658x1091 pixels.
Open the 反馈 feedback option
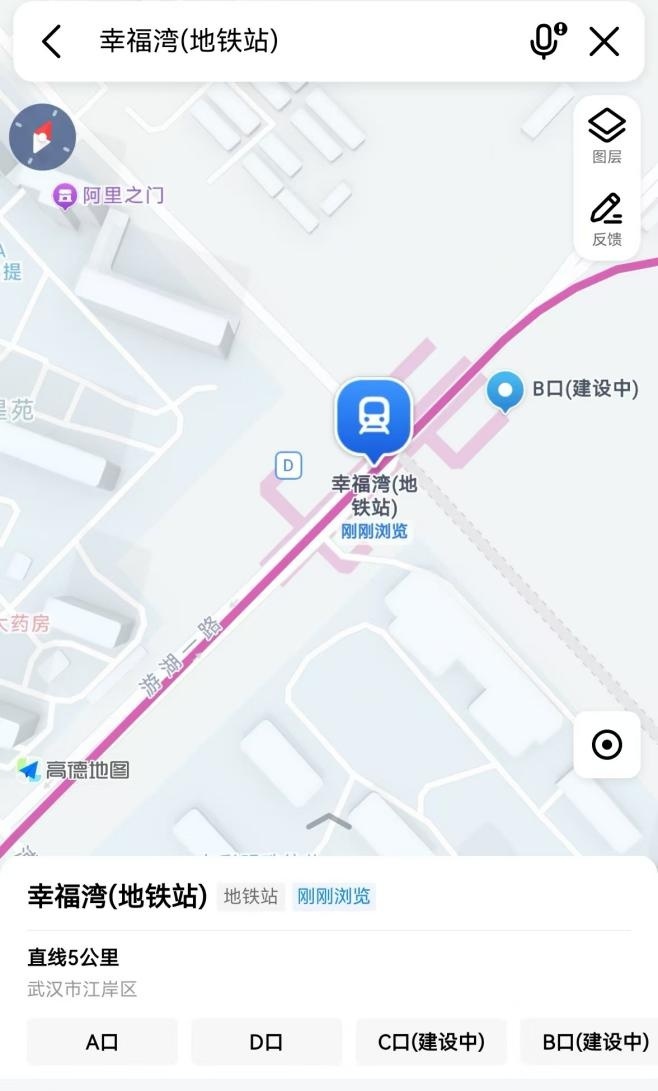607,219
